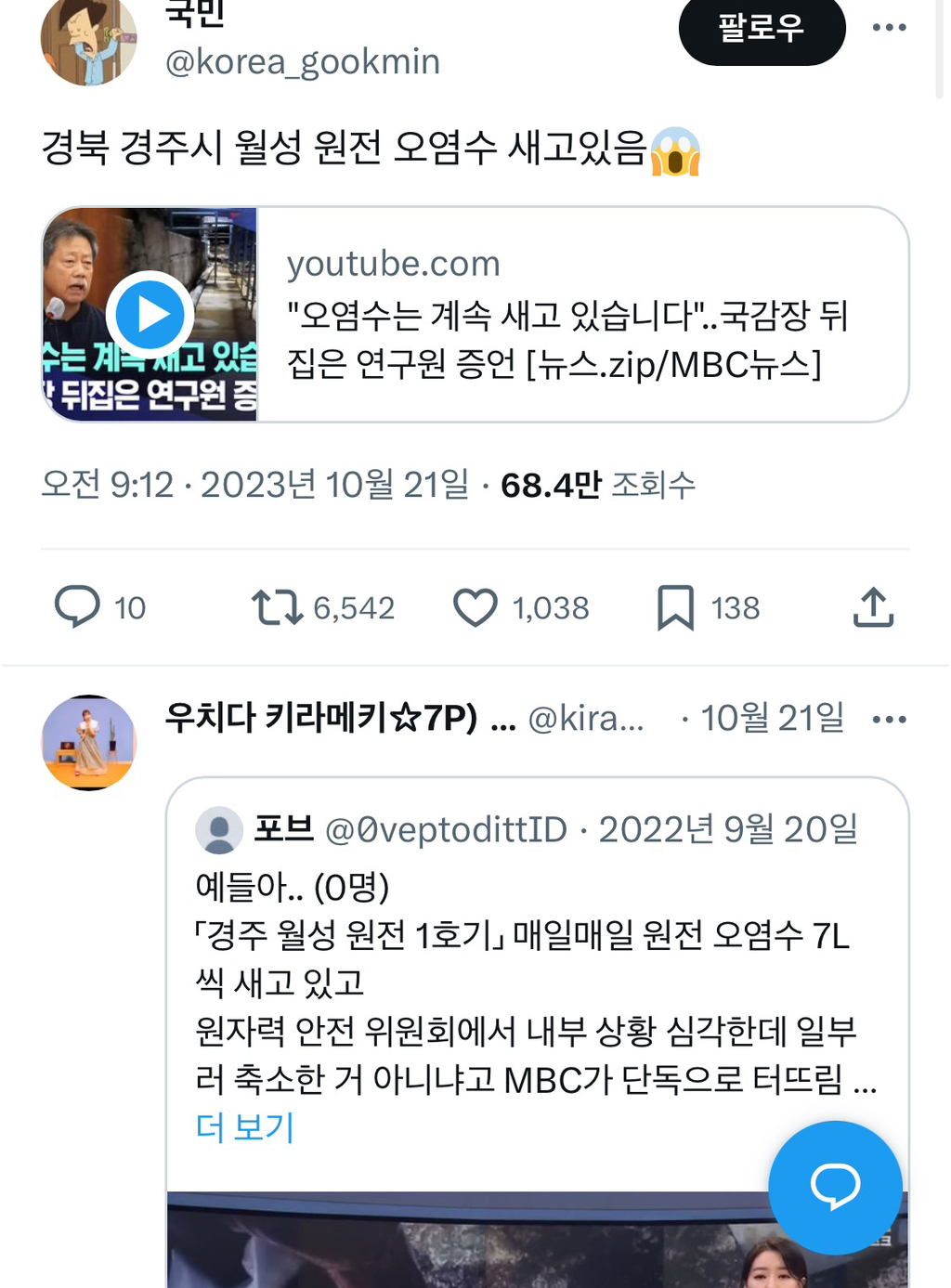Click the repost icon showing 6,542
Viewport: 951px width, 1288px height.
pos(279,608)
